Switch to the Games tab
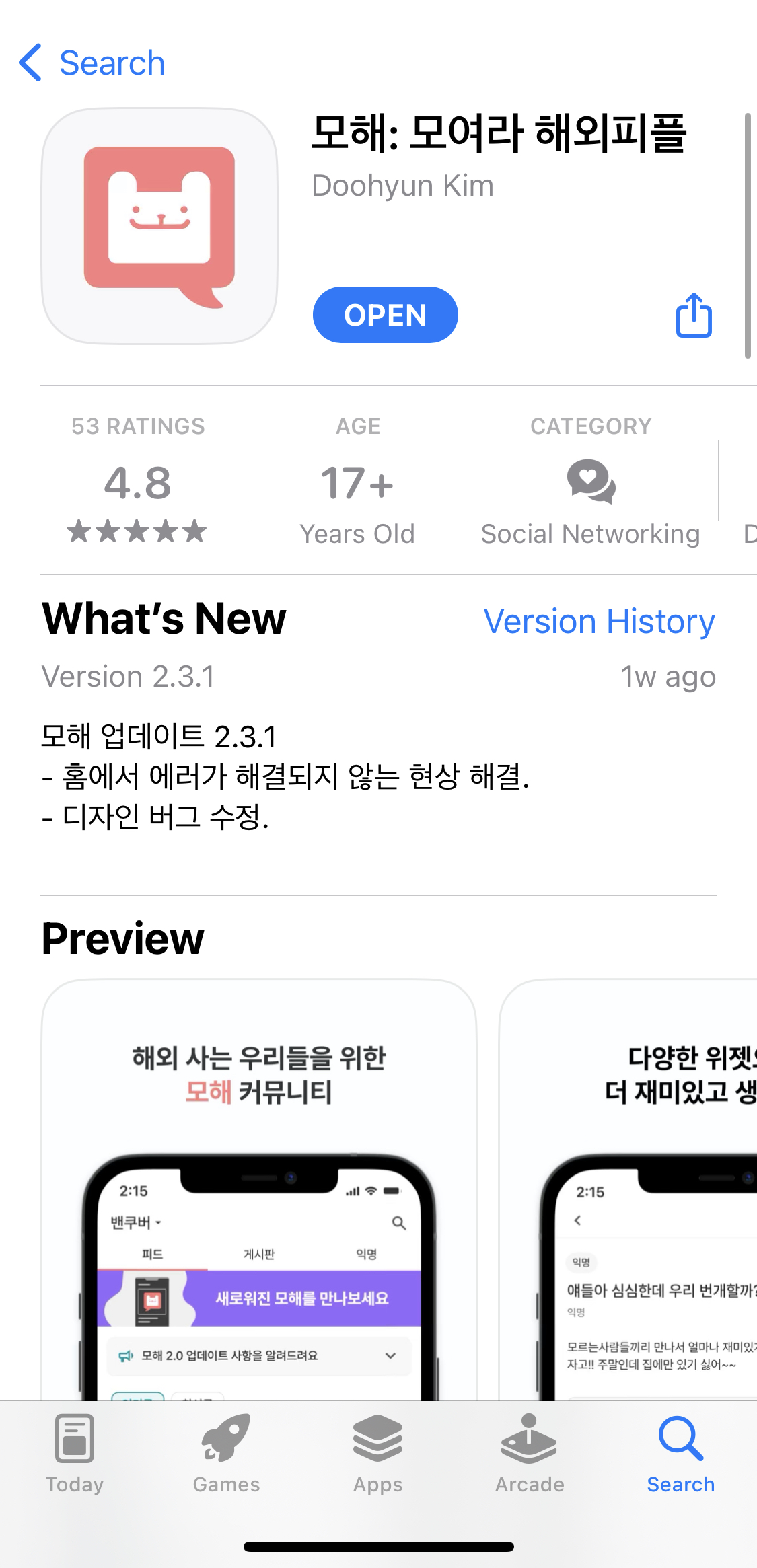Screen dimensions: 757x1568 [x=226, y=1454]
